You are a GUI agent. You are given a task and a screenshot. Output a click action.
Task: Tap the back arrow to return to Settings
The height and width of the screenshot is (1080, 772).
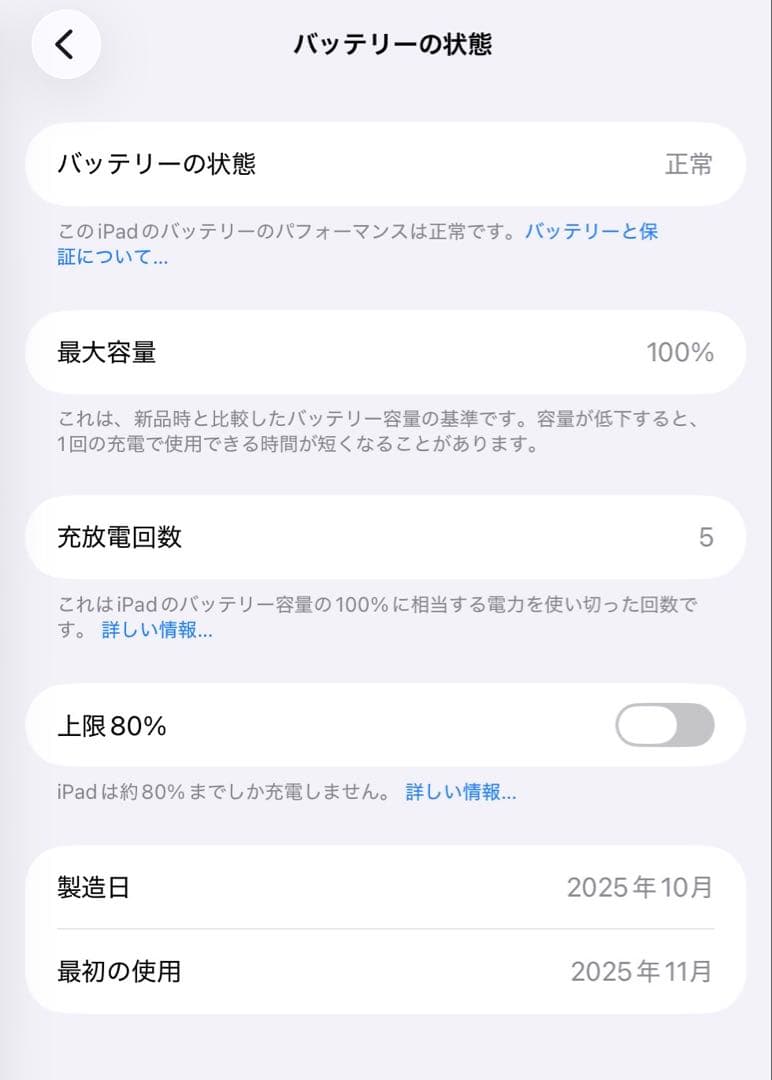(x=65, y=44)
